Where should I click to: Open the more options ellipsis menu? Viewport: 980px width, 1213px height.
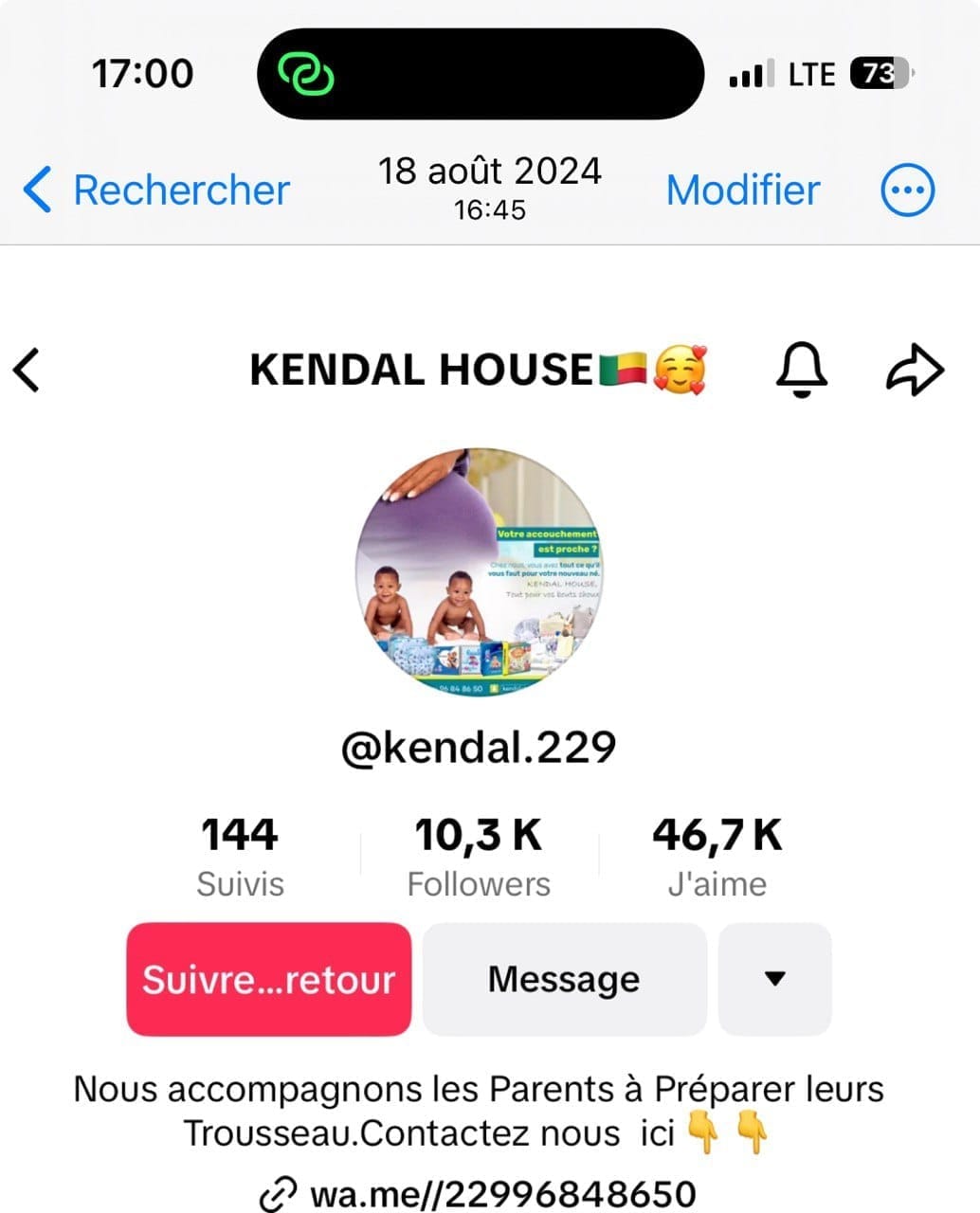[907, 190]
